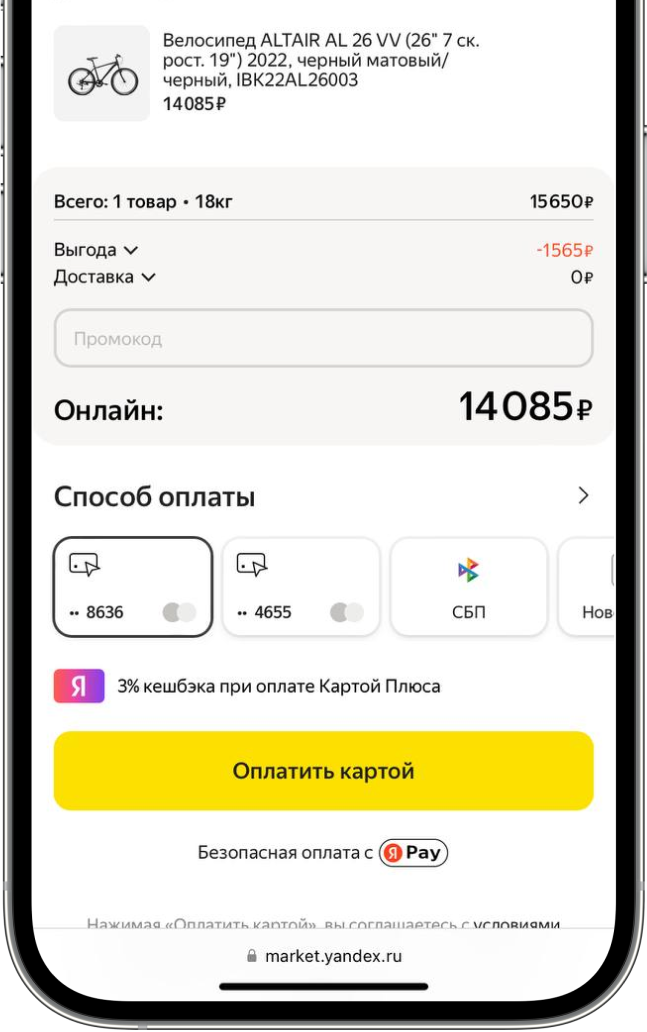Expand the Выгода discount details
This screenshot has height=1032, width=647.
pos(96,250)
